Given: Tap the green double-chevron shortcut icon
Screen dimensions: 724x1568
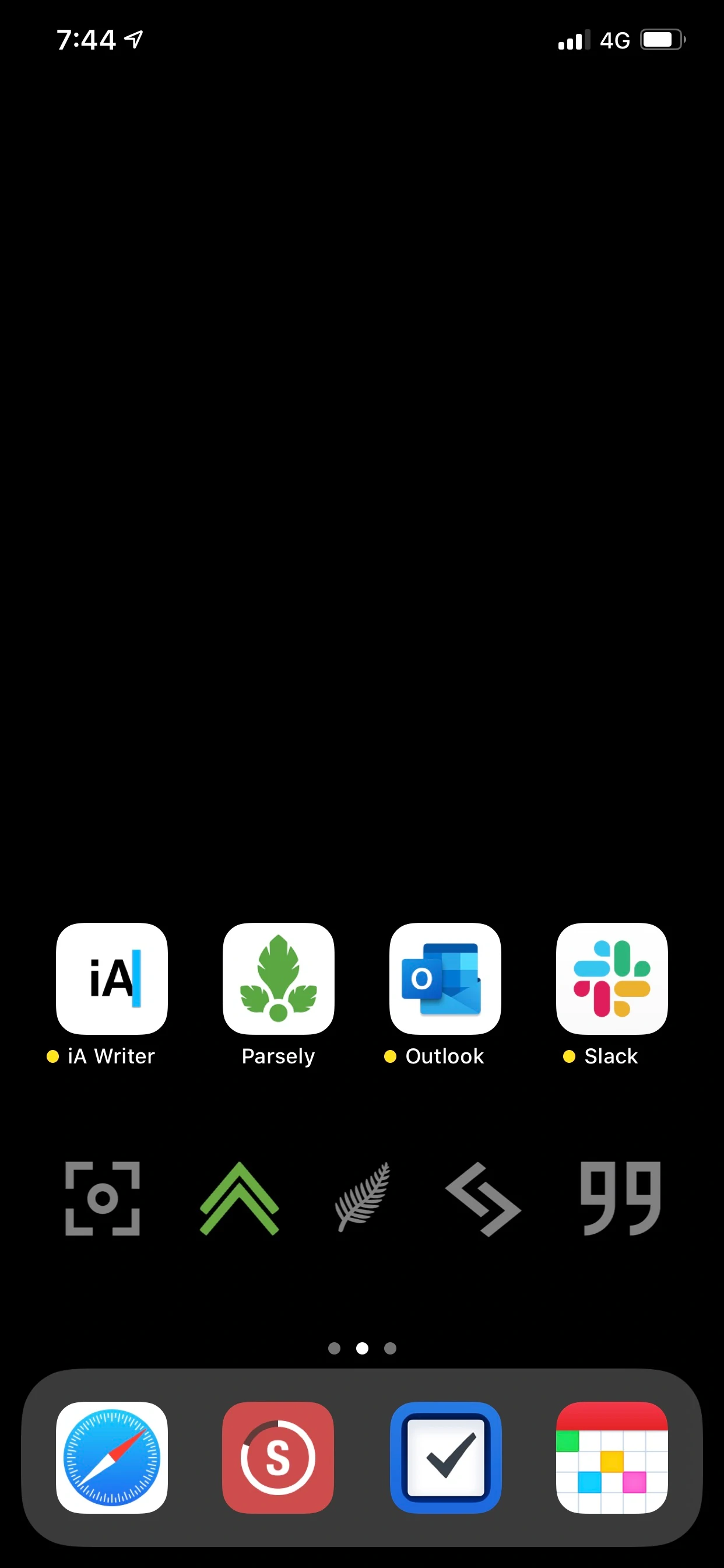Looking at the screenshot, I should coord(240,1199).
